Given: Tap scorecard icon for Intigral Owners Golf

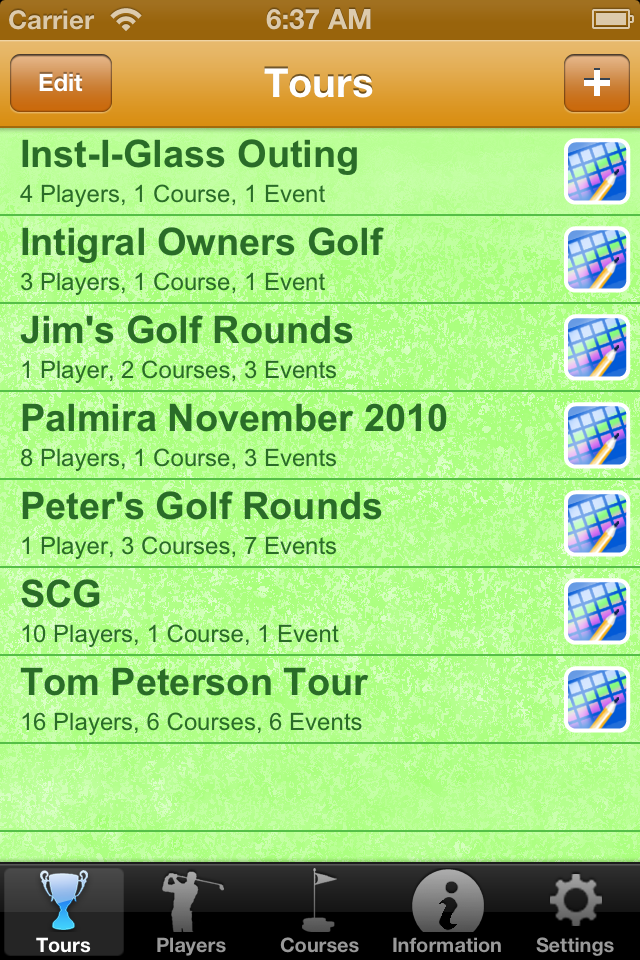Looking at the screenshot, I should tap(597, 260).
